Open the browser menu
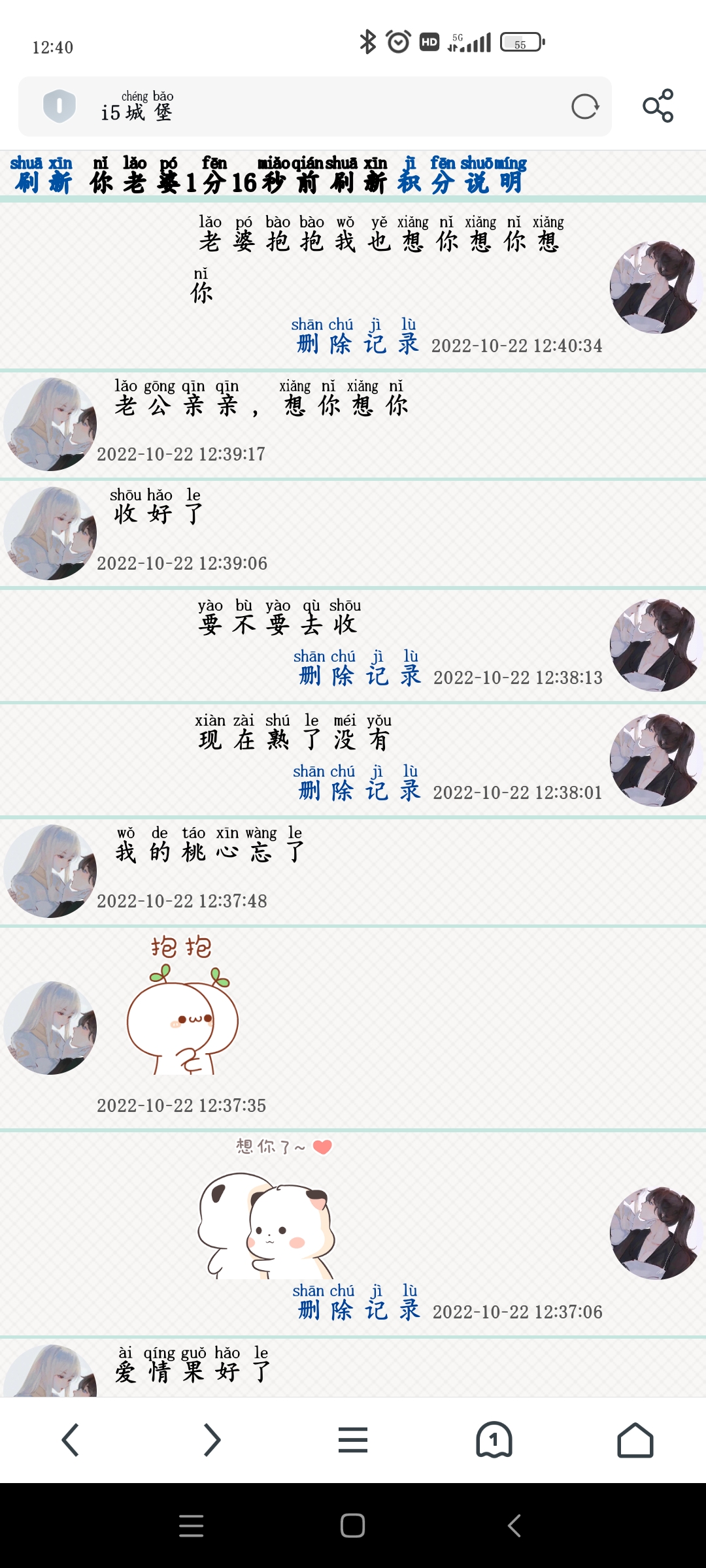Screen dimensions: 706x1568 (353, 1440)
